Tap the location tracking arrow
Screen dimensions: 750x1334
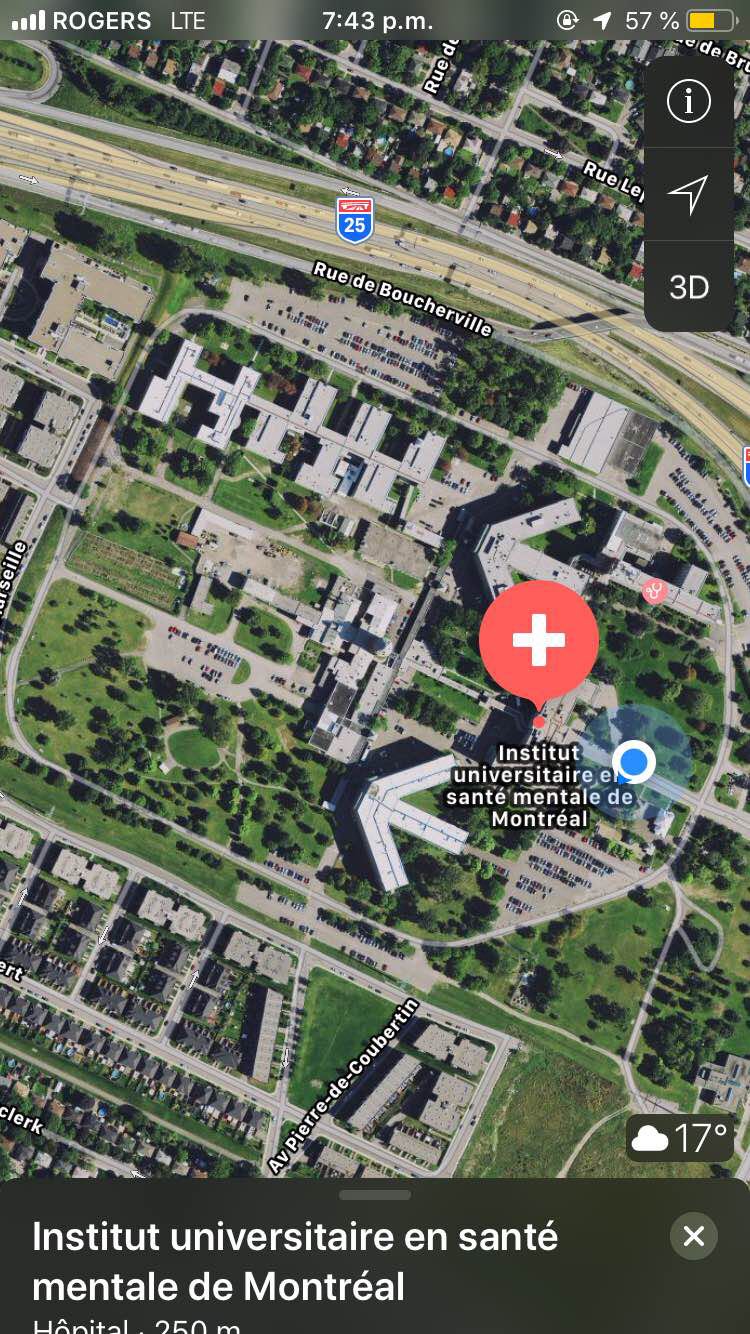[688, 194]
